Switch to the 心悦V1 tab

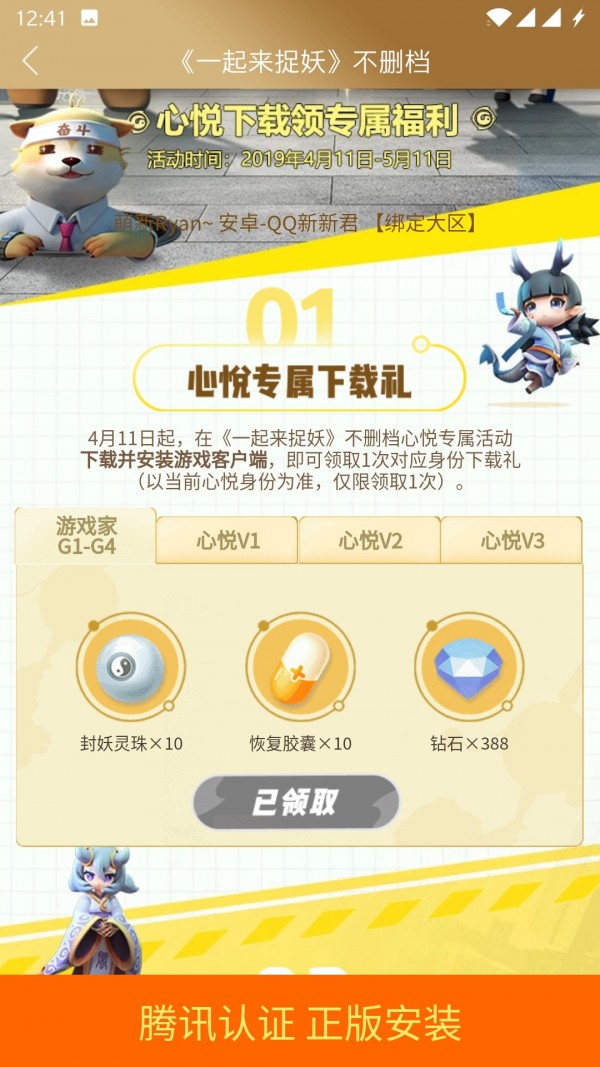227,541
